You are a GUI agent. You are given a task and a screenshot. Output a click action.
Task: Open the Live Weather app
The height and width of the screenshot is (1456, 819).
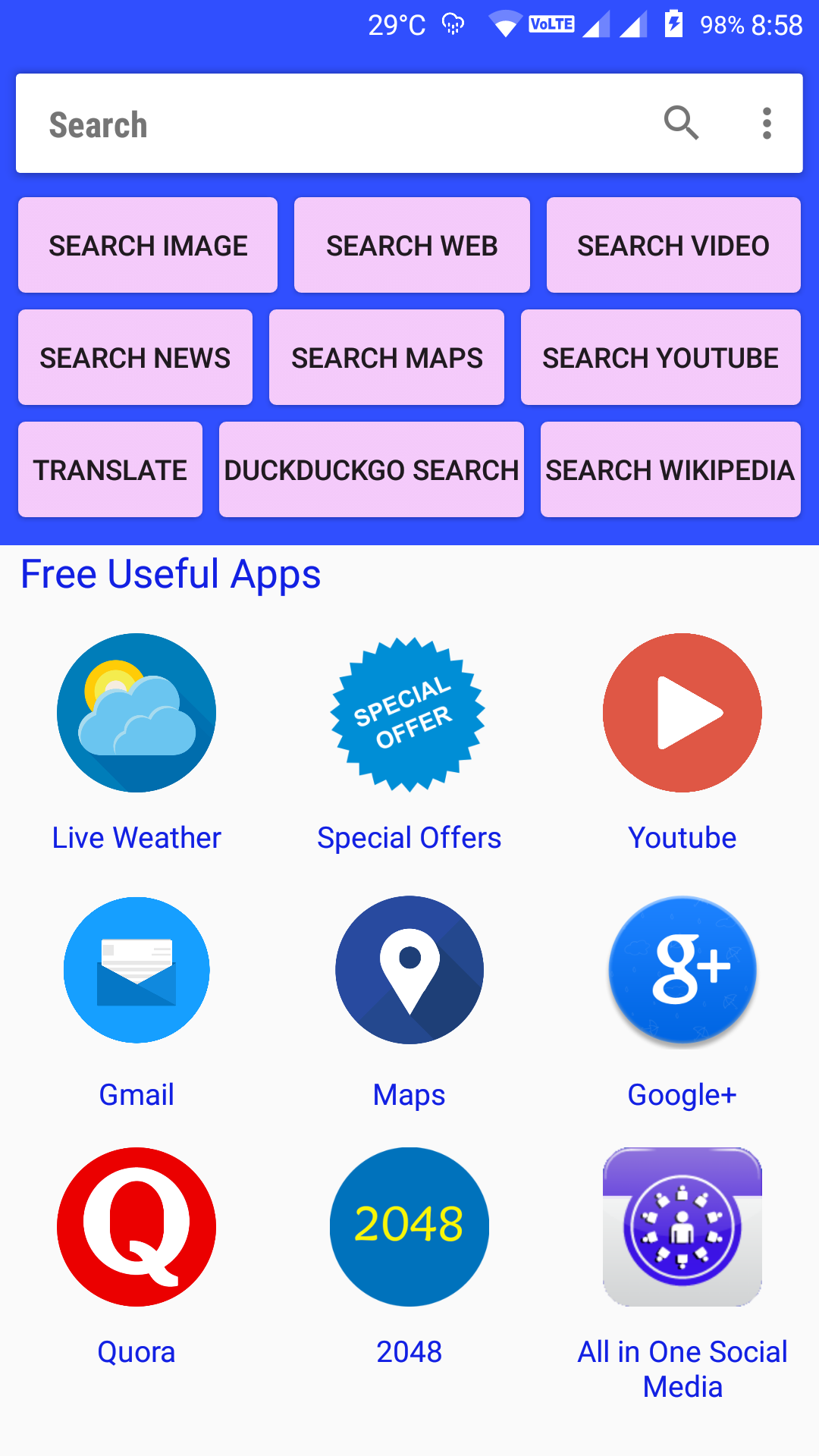point(136,713)
